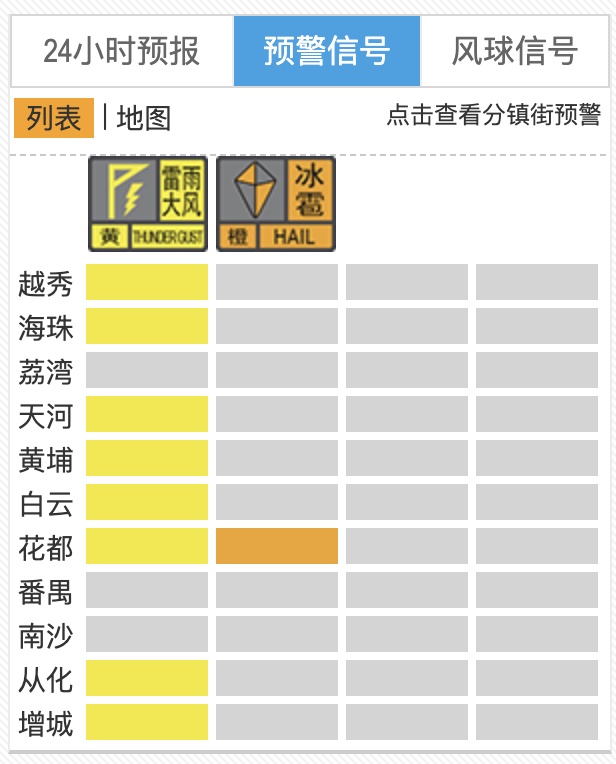Open the 风球信号 tab
This screenshot has height=764, width=616.
click(x=514, y=51)
